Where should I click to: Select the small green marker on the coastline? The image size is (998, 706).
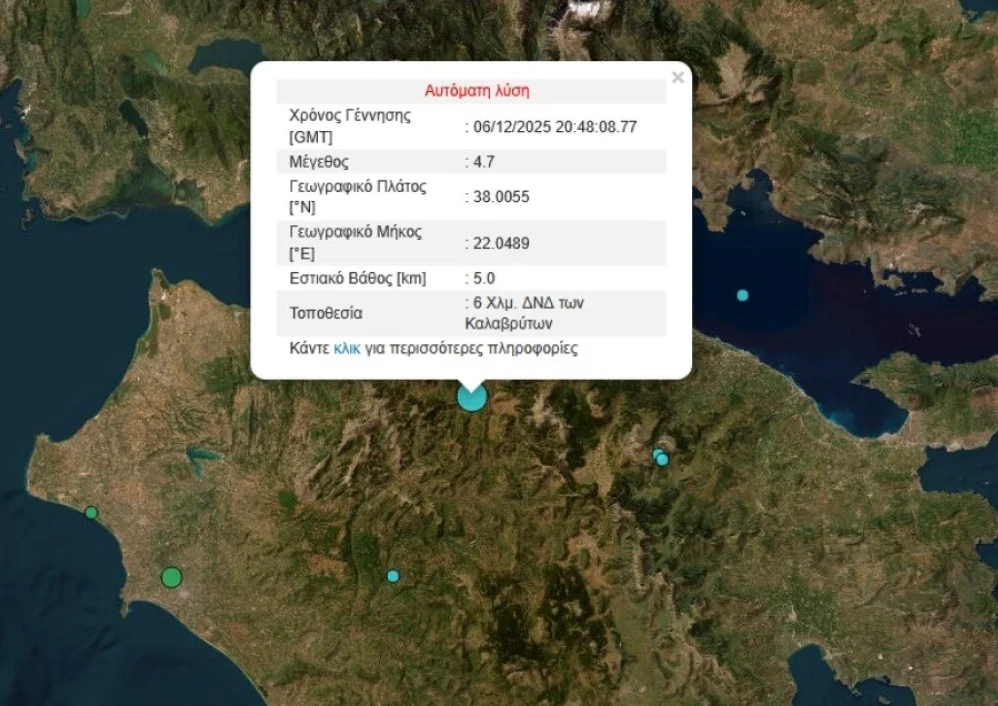coord(91,513)
